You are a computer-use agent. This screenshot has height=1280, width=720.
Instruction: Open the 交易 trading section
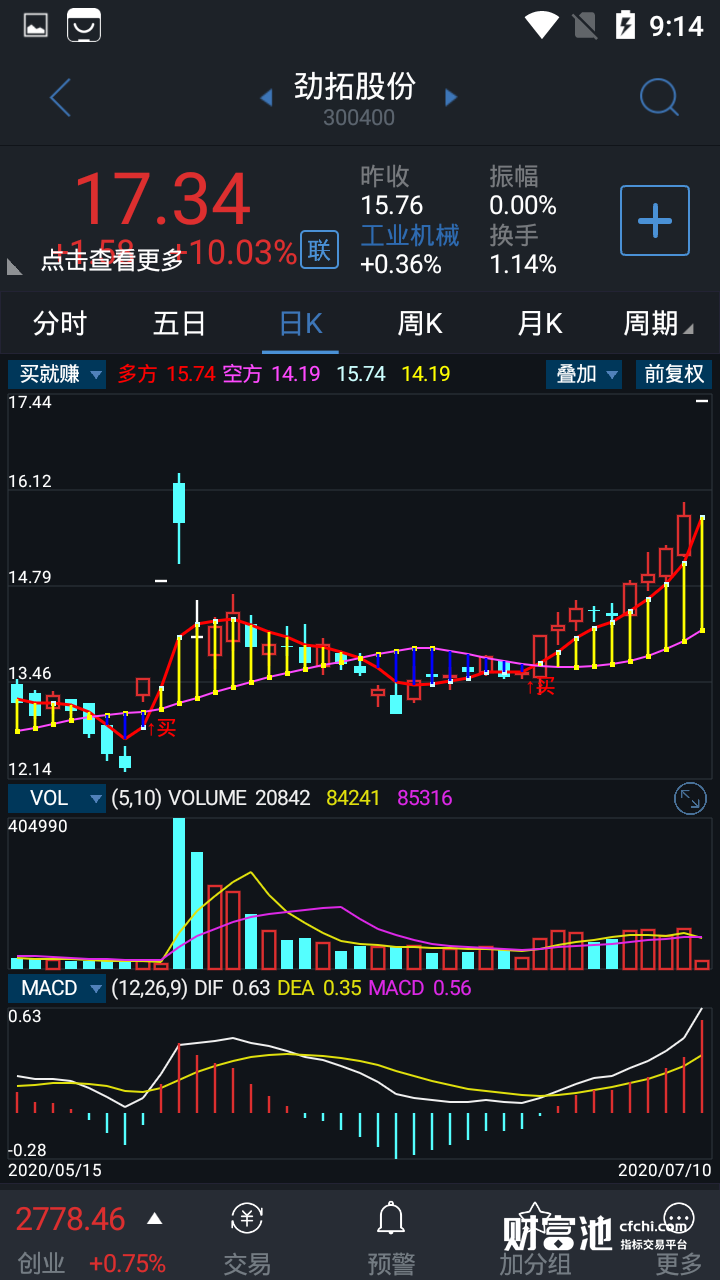(247, 1237)
